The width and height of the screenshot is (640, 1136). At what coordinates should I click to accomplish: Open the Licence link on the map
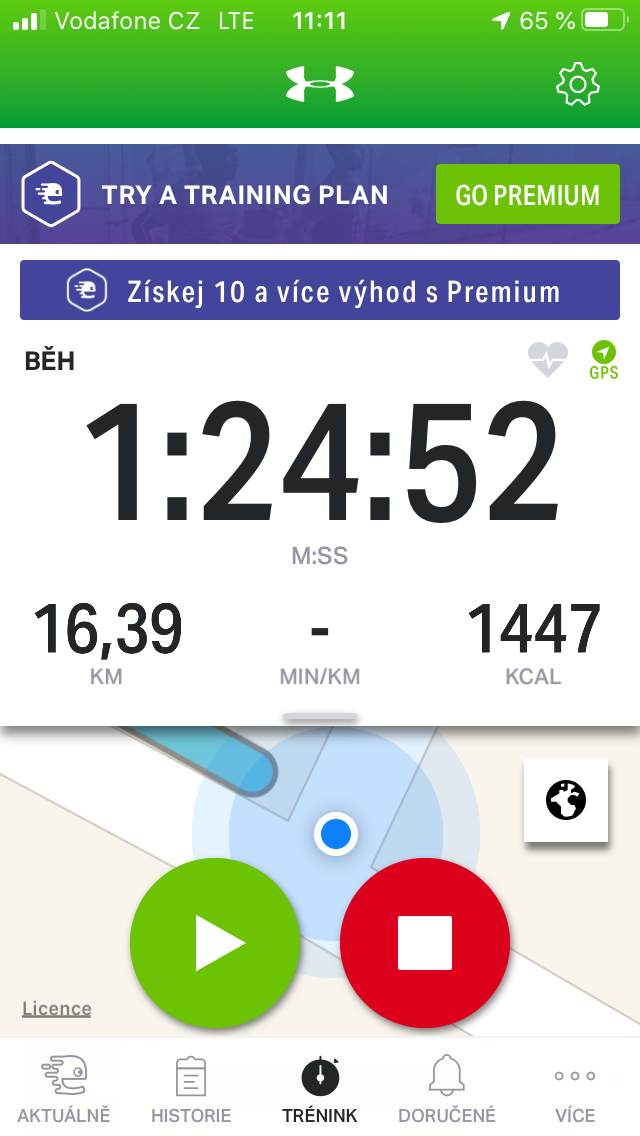(x=57, y=1008)
